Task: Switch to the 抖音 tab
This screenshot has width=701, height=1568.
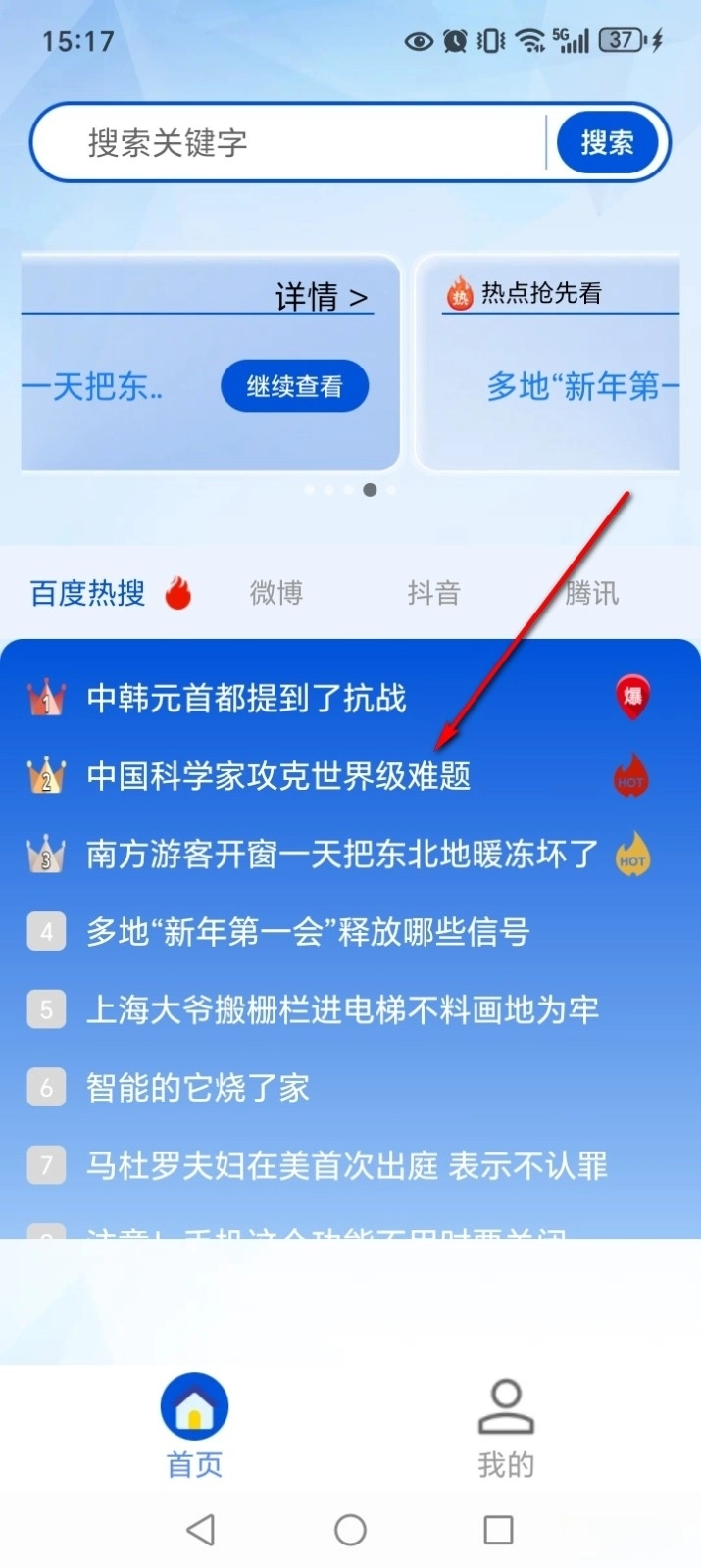Action: point(433,593)
